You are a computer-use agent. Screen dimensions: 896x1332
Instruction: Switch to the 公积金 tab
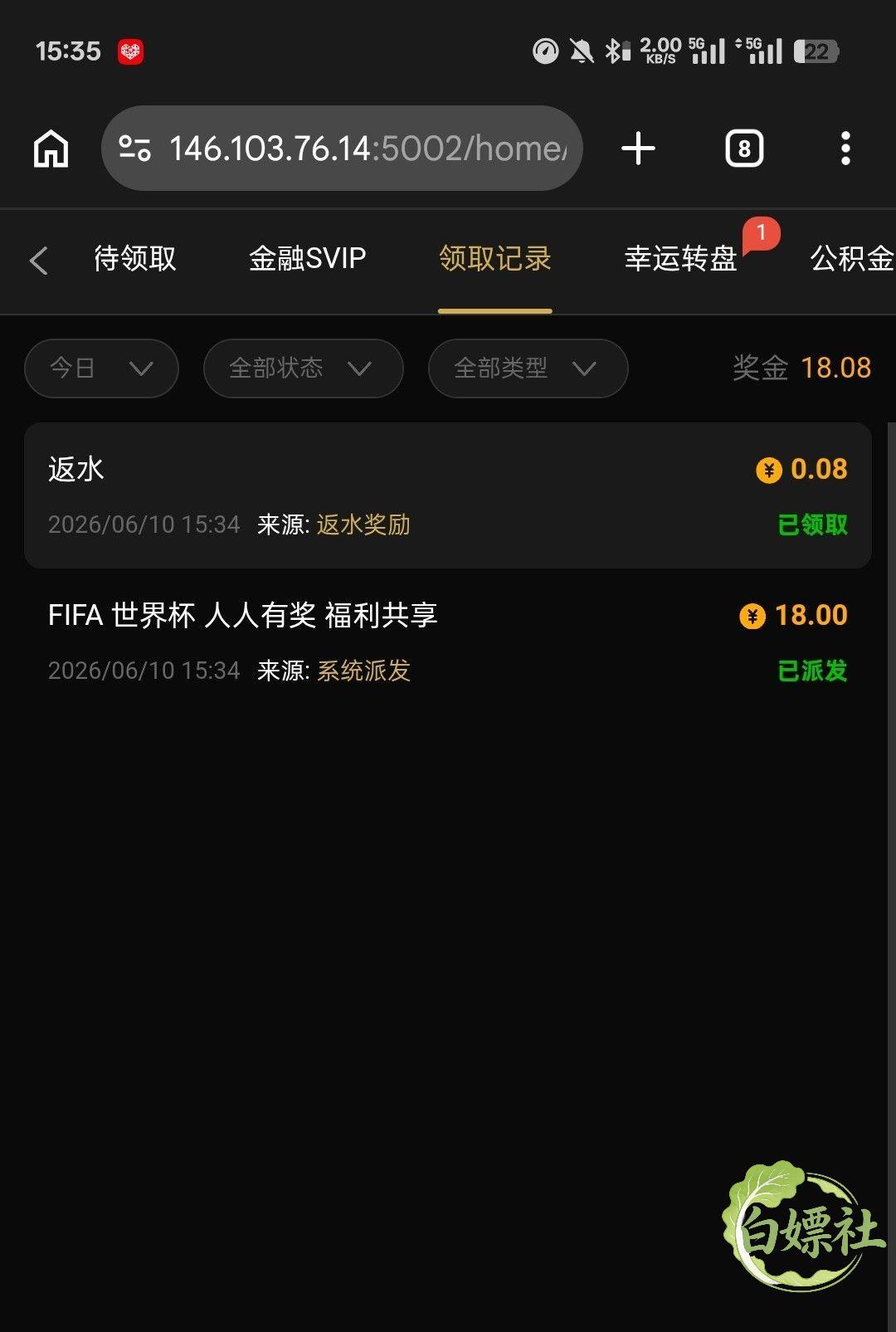pyautogui.click(x=853, y=259)
